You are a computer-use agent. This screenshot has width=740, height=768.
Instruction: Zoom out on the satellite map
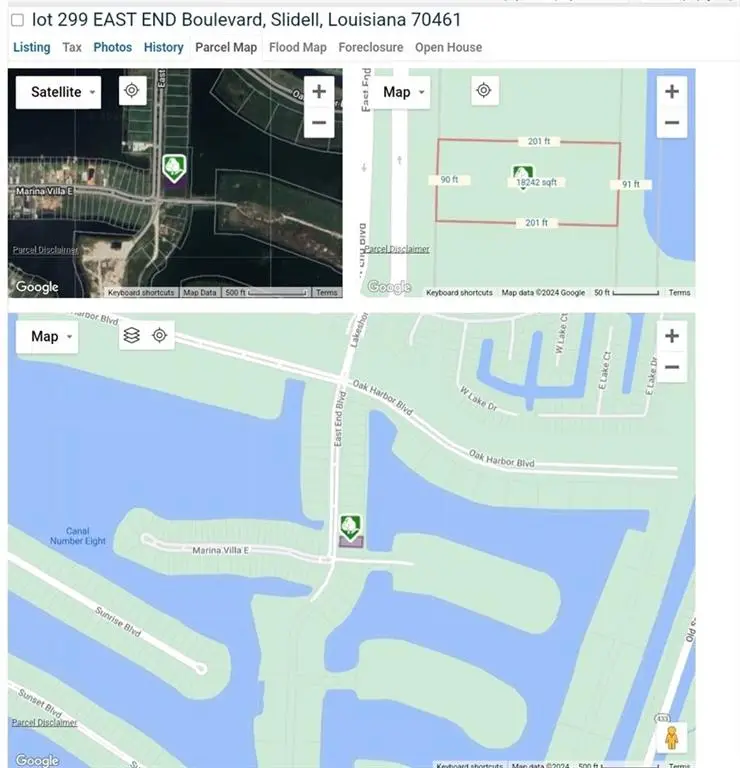click(319, 123)
